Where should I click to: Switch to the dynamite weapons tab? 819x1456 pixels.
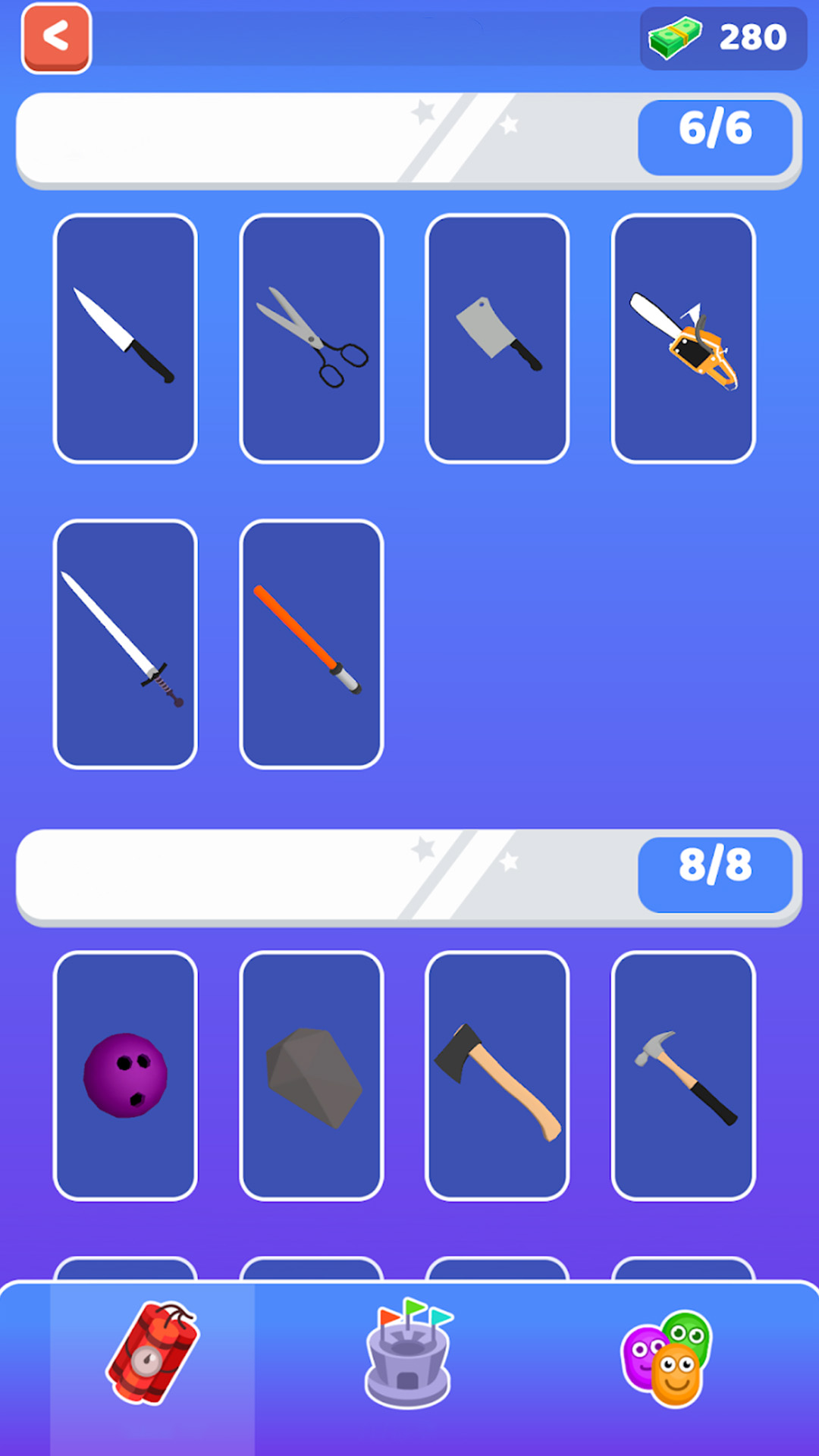[152, 1354]
